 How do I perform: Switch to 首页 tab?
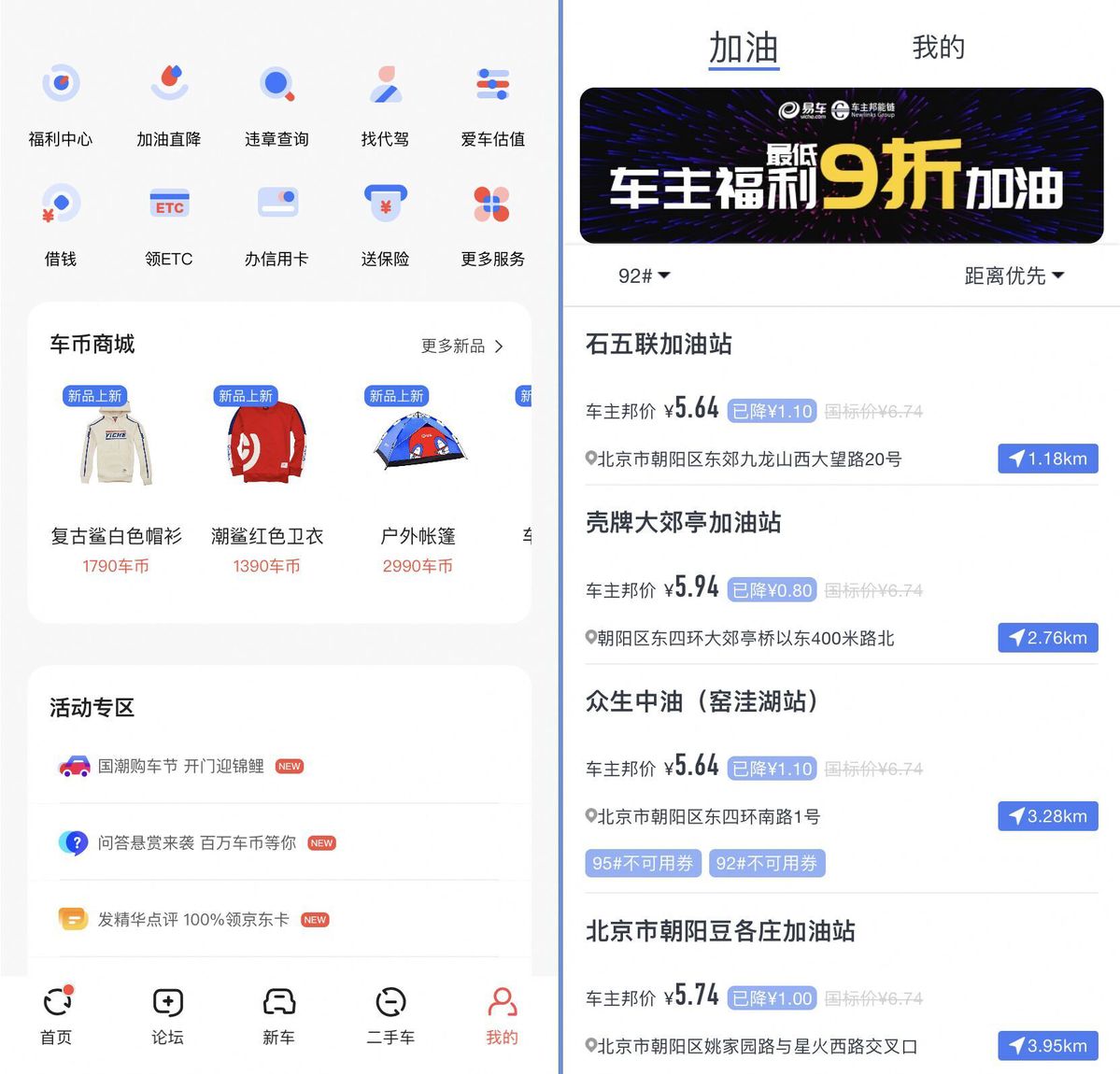click(x=56, y=1014)
